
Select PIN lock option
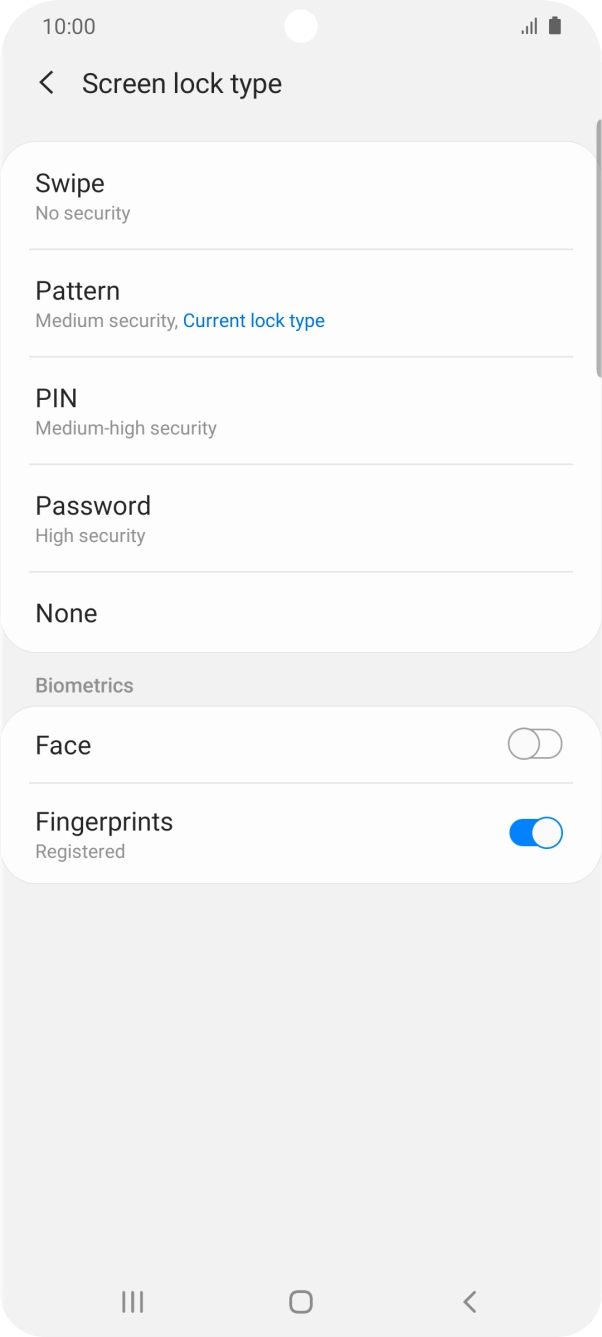pyautogui.click(x=300, y=411)
